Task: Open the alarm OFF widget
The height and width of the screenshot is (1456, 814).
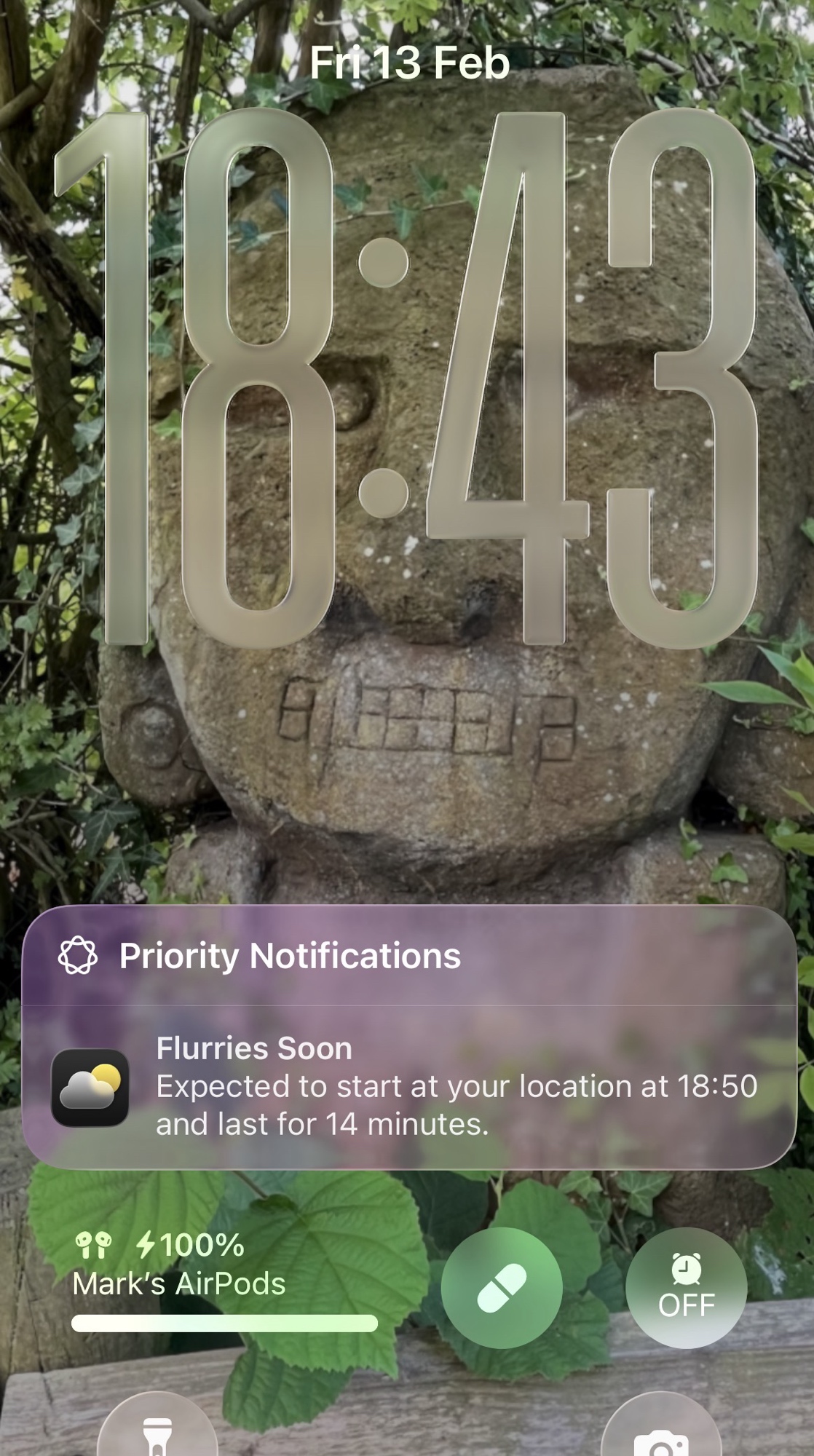Action: [x=686, y=1288]
